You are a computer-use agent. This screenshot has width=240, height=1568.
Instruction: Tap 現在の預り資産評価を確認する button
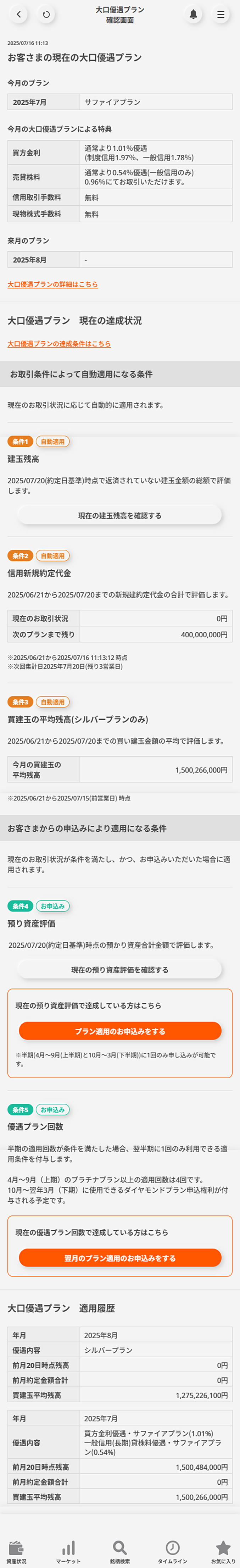119,969
